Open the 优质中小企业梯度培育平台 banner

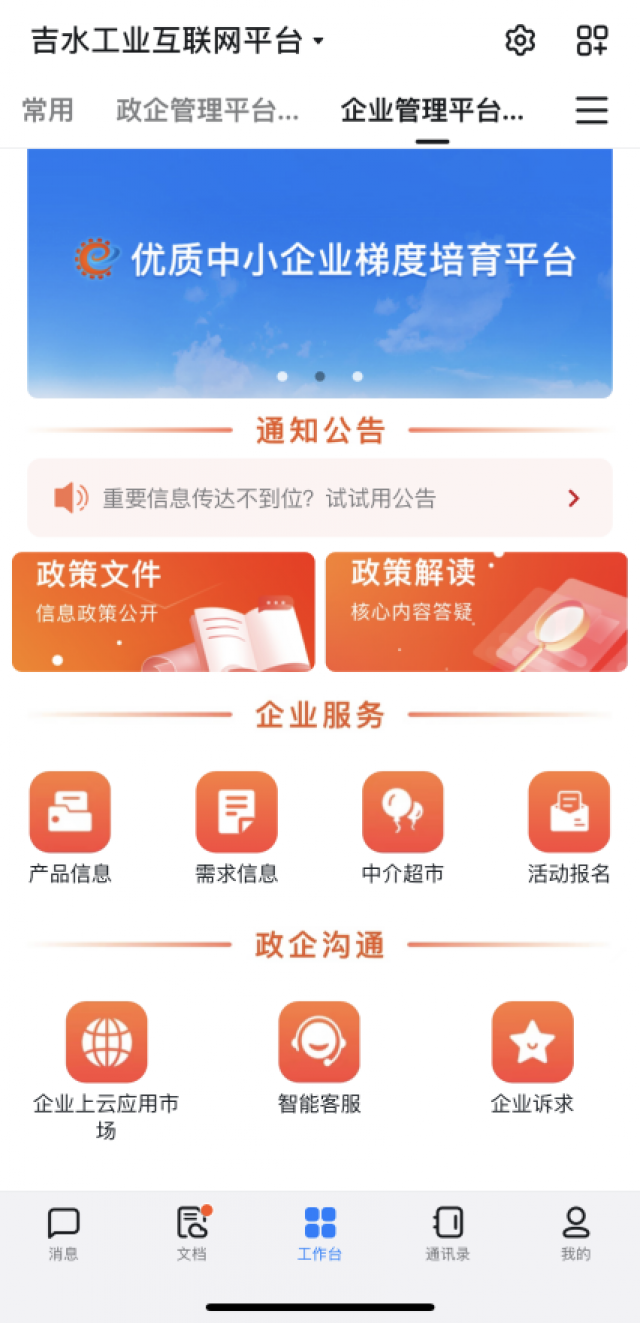pyautogui.click(x=320, y=272)
